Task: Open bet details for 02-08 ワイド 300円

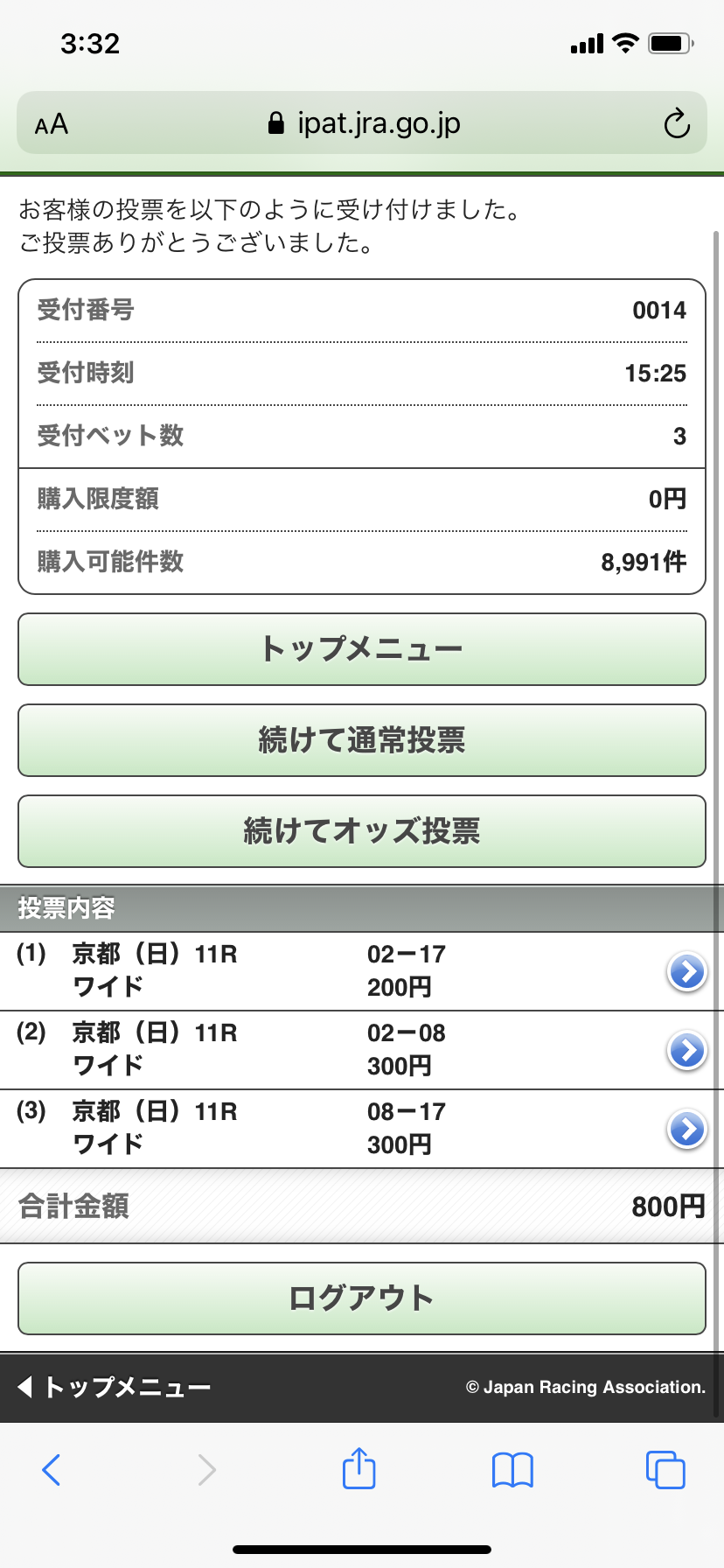Action: 686,1050
